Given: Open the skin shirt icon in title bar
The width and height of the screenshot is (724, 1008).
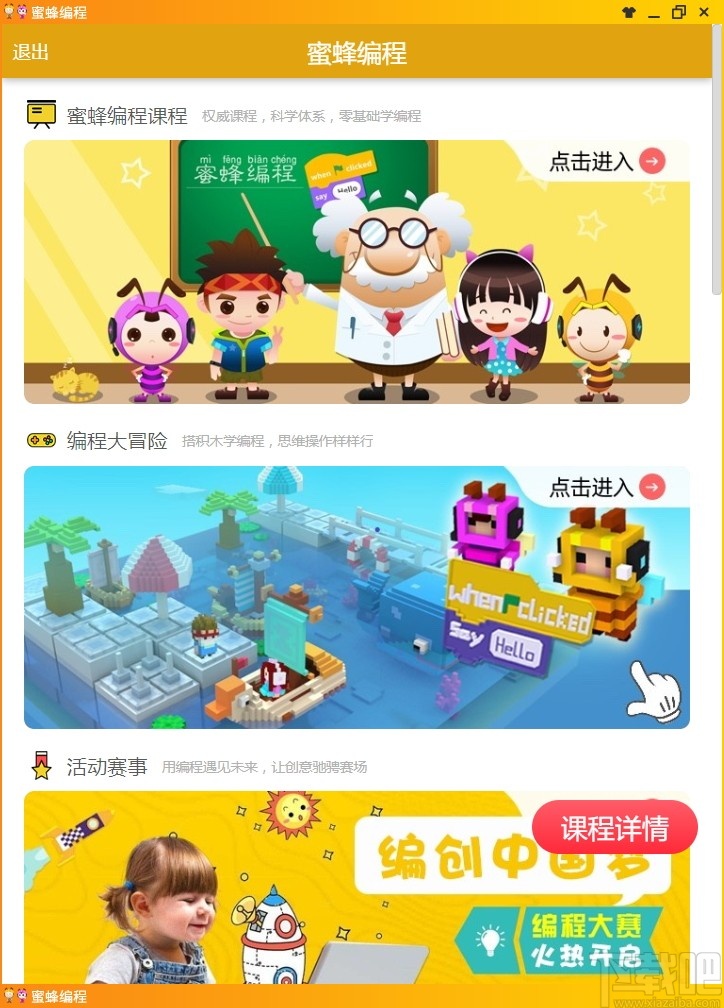Looking at the screenshot, I should 628,12.
